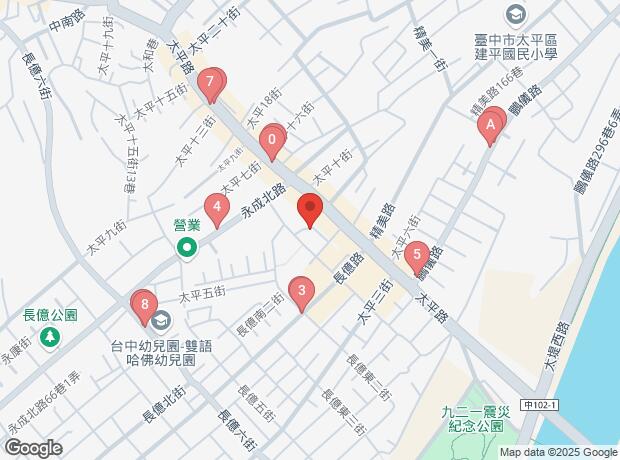Open the 建平國民小學 school place icon

tap(515, 15)
